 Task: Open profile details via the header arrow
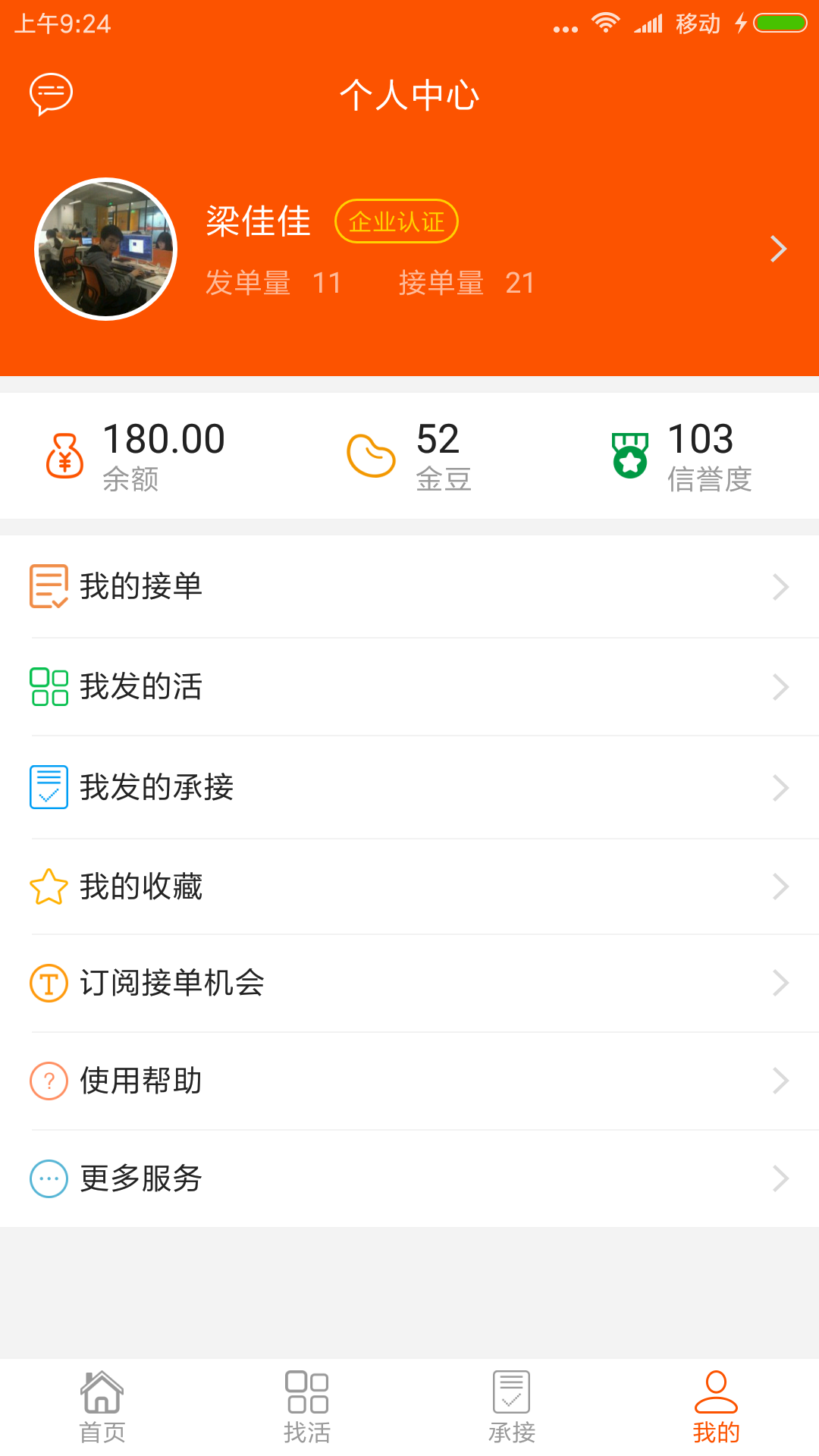tap(778, 249)
